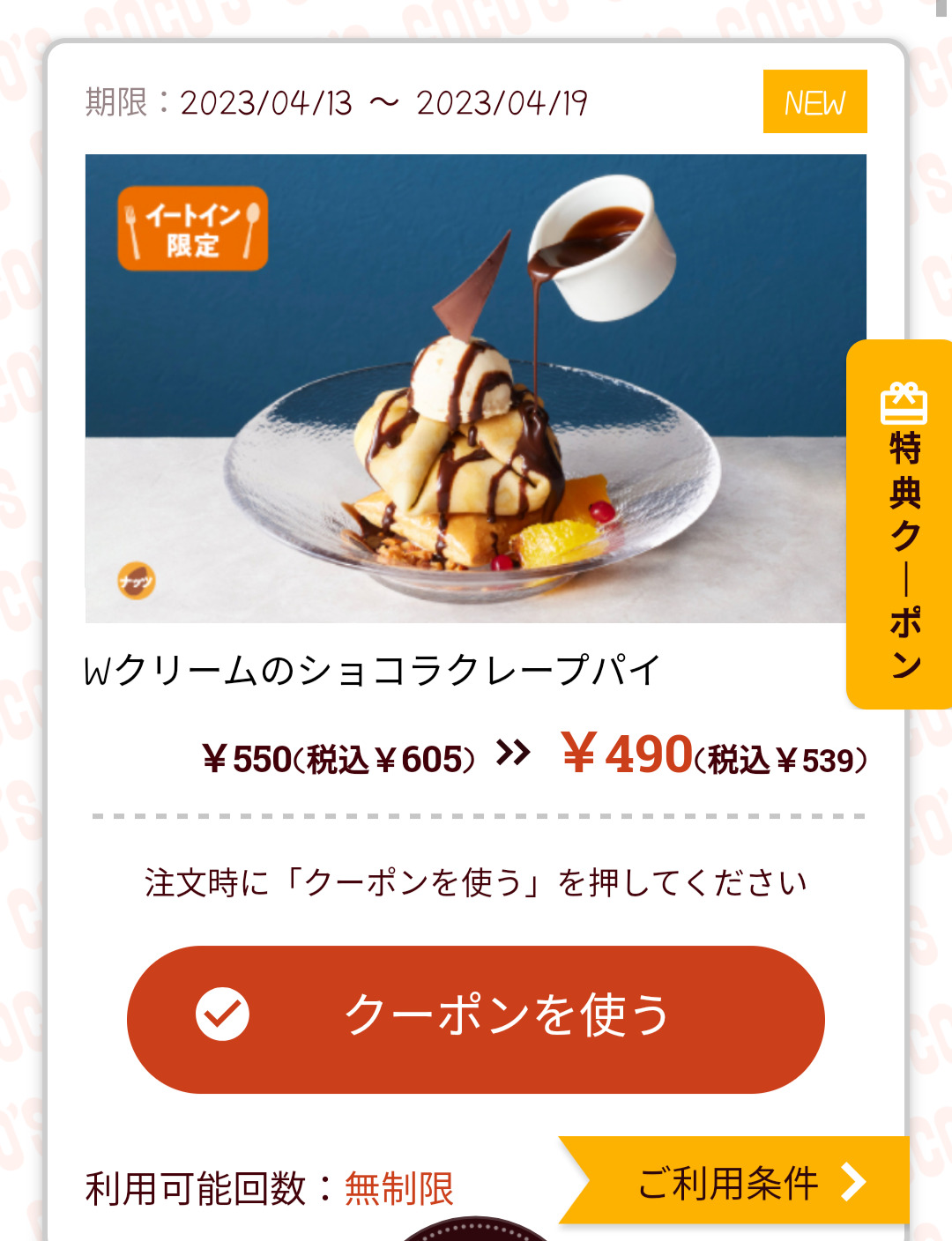Image resolution: width=952 pixels, height=1241 pixels.
Task: Open the 特典クーポン side tab
Action: coord(903,524)
